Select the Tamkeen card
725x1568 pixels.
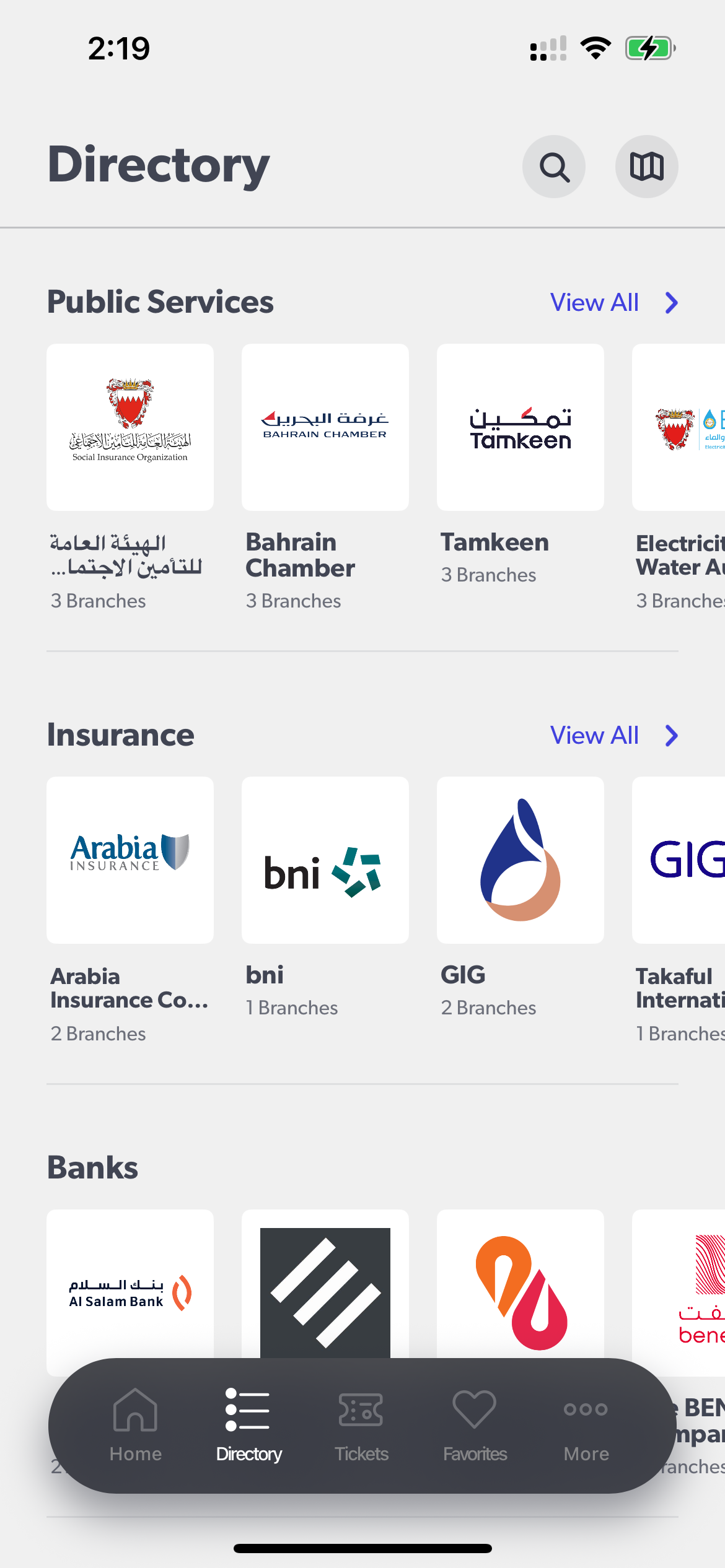[520, 427]
